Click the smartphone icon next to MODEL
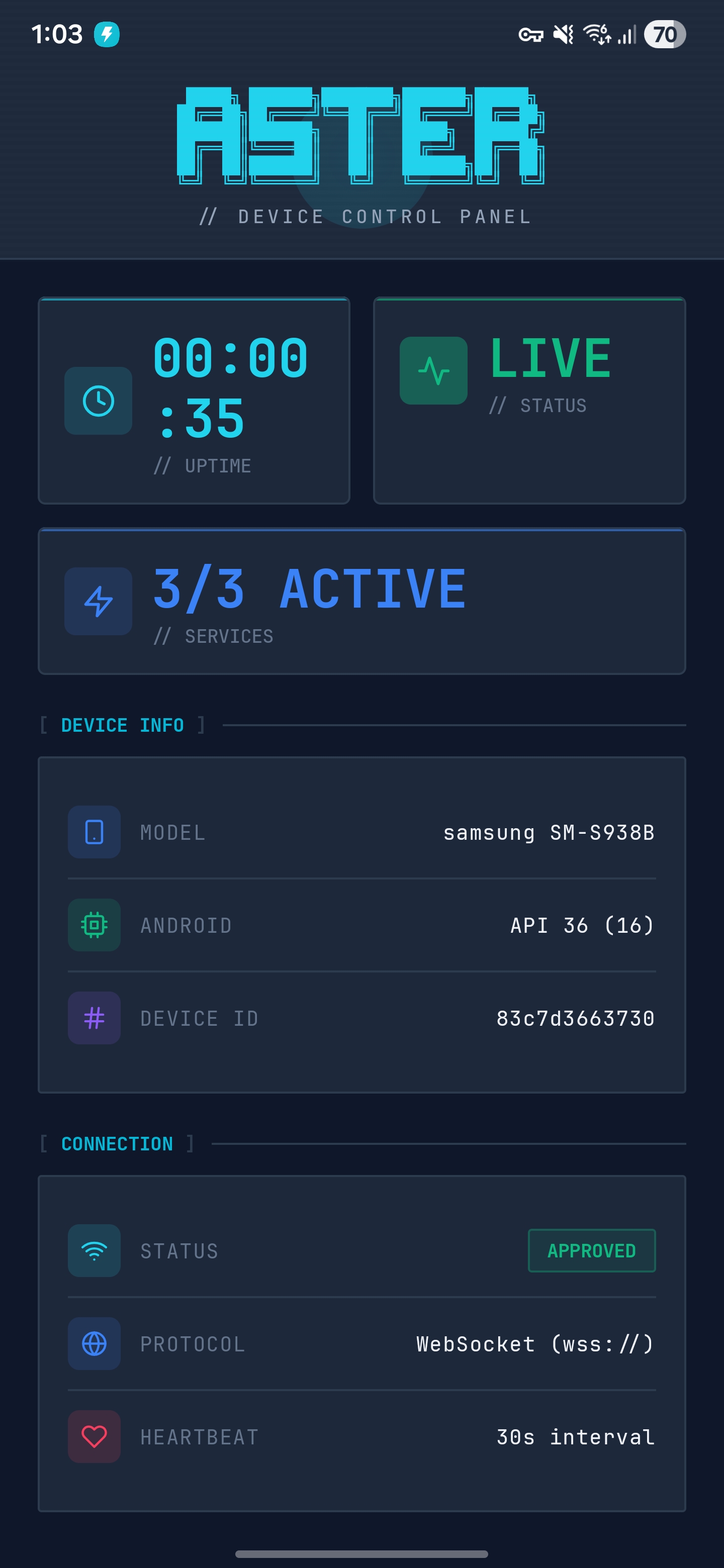This screenshot has height=1568, width=724. point(94,831)
